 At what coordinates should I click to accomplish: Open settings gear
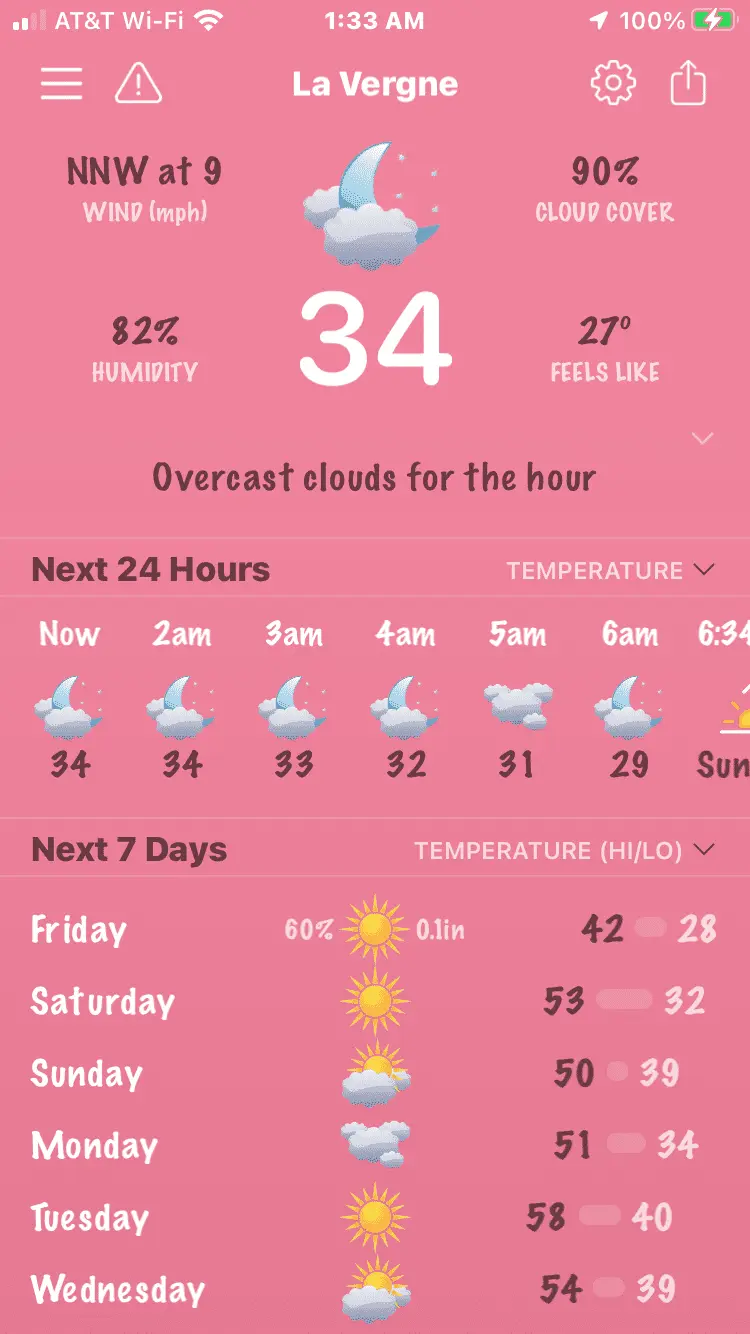[x=613, y=84]
